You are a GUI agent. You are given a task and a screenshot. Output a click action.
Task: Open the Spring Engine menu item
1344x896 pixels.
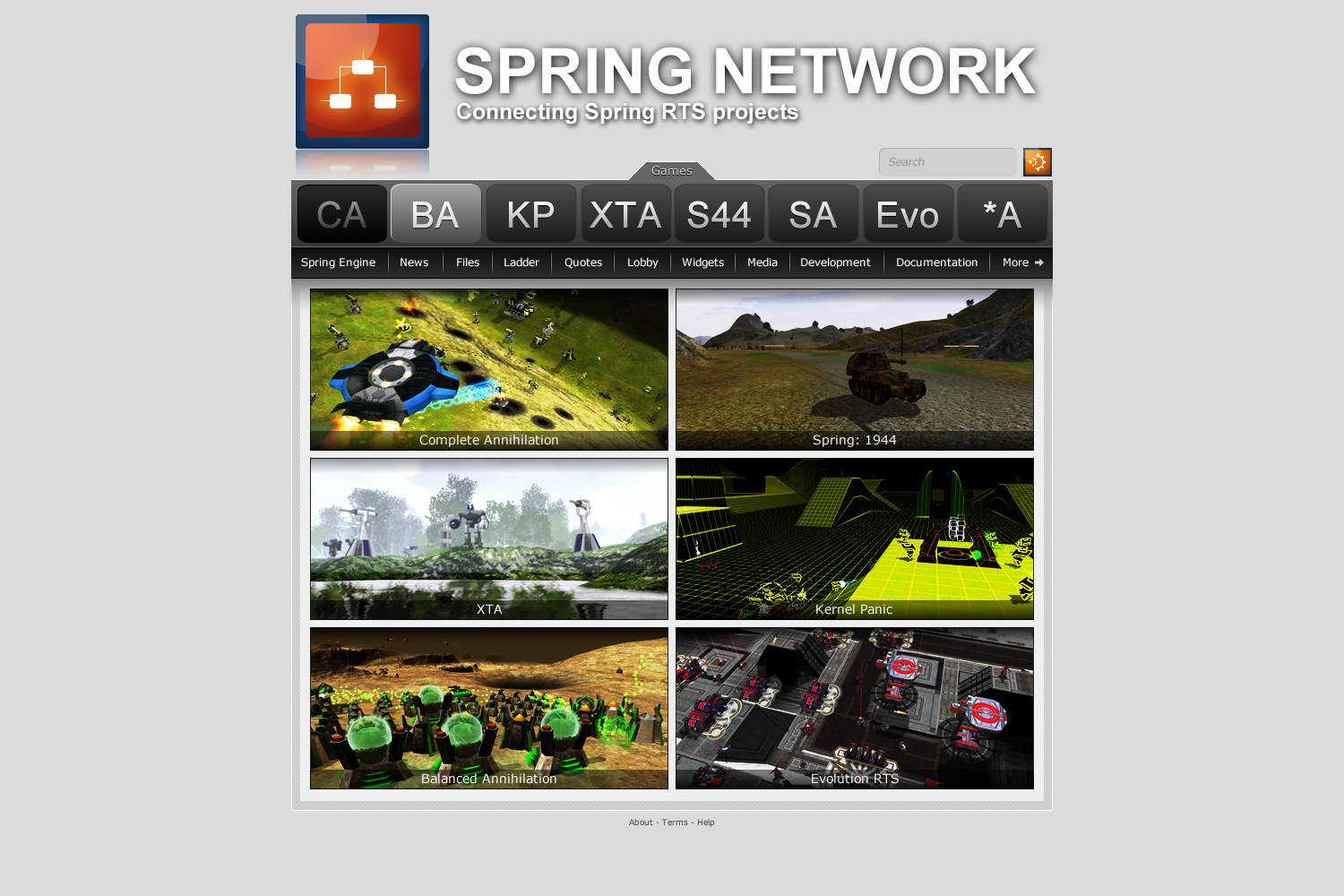[x=338, y=263]
